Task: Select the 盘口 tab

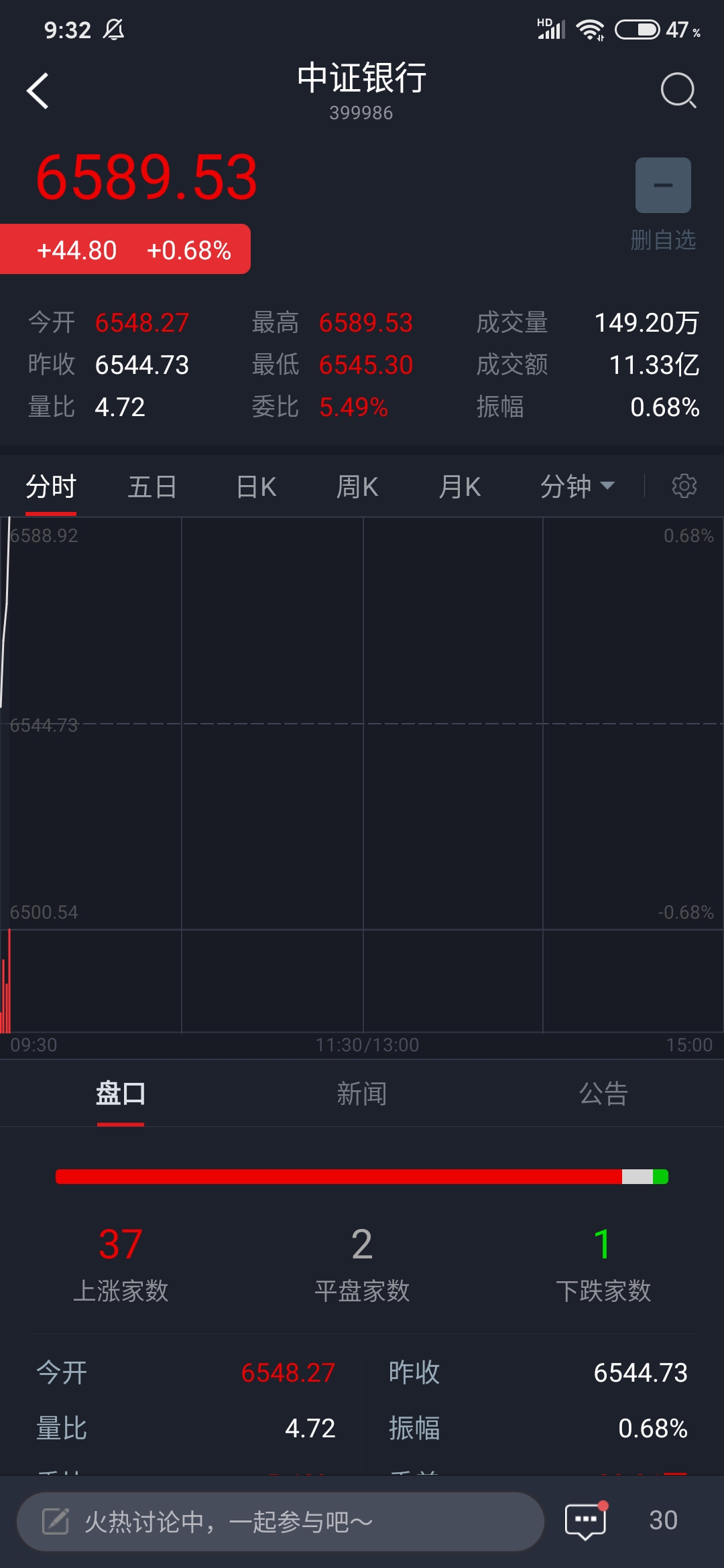Action: [x=121, y=1094]
